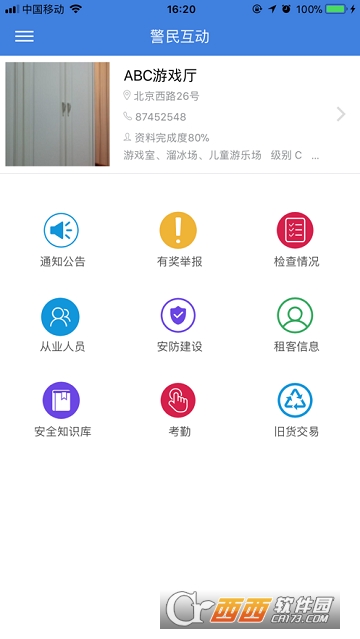The width and height of the screenshot is (360, 639).
Task: Open 租客信息 tenant information
Action: click(x=296, y=325)
